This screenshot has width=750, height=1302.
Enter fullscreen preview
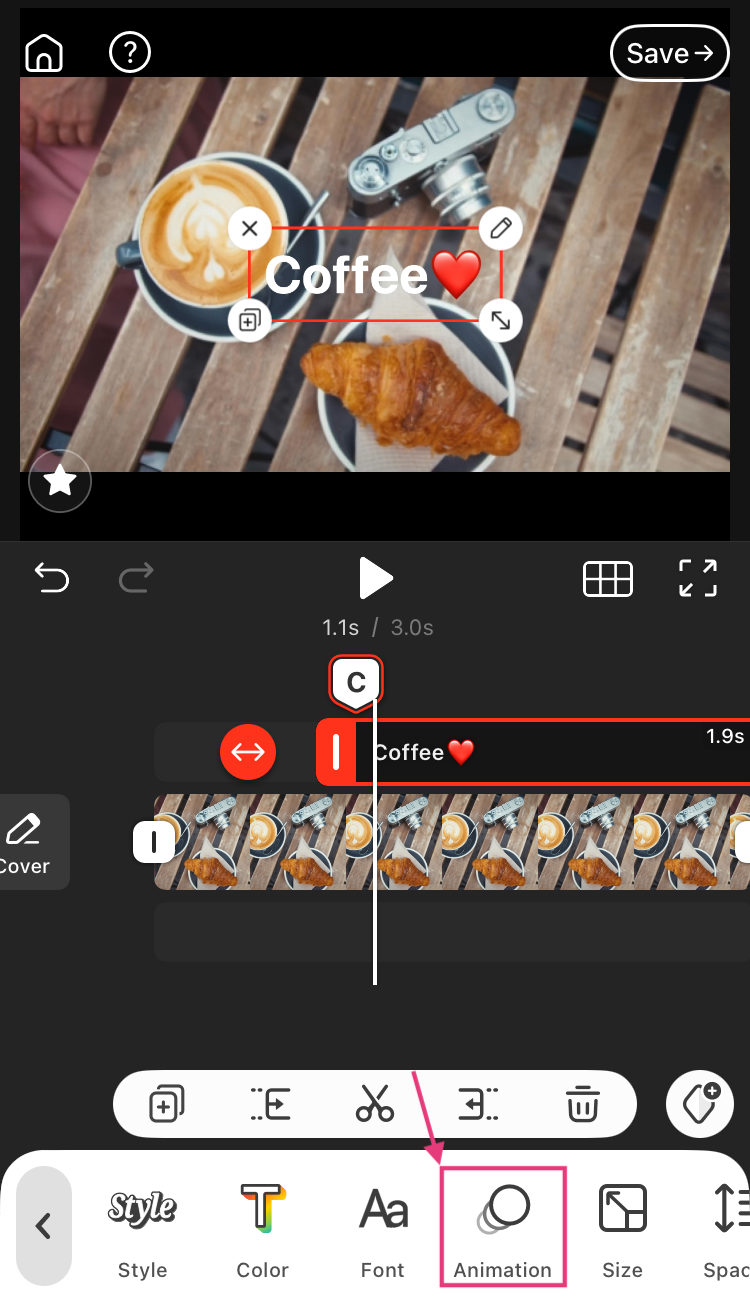(x=698, y=578)
